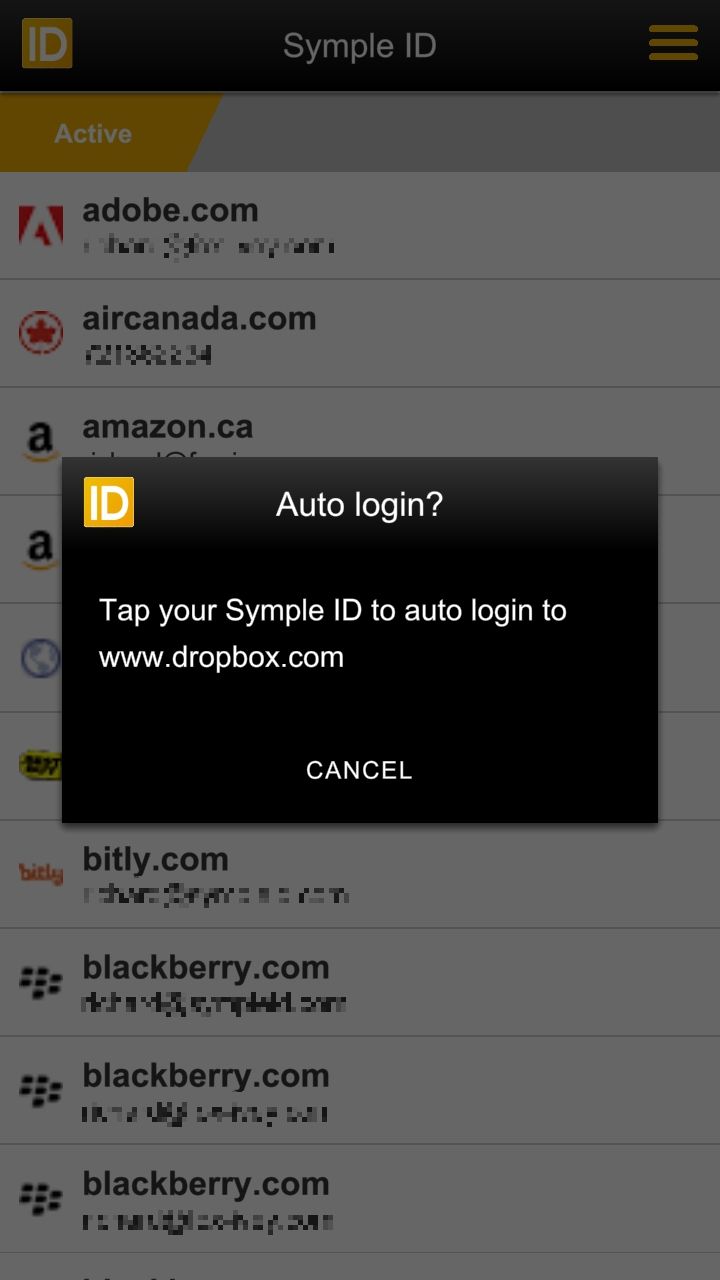
Task: Open the hamburger menu
Action: (x=672, y=44)
